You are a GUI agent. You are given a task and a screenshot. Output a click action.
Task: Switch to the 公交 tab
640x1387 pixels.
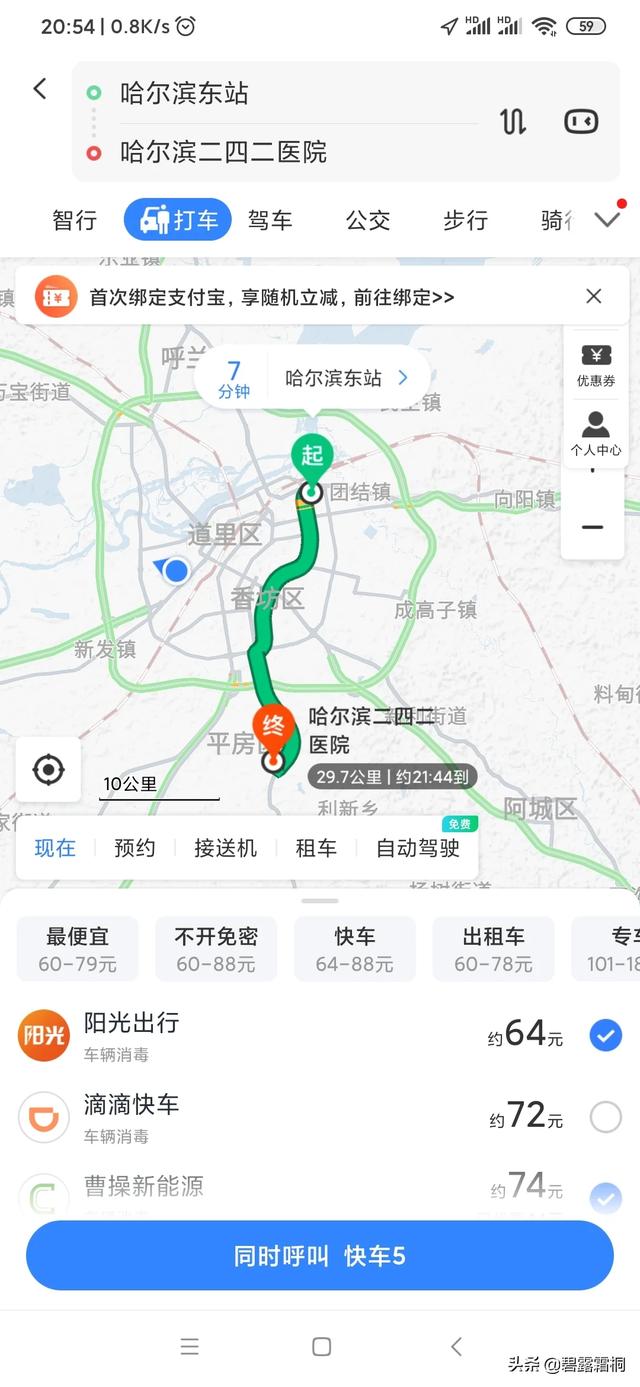tap(368, 220)
